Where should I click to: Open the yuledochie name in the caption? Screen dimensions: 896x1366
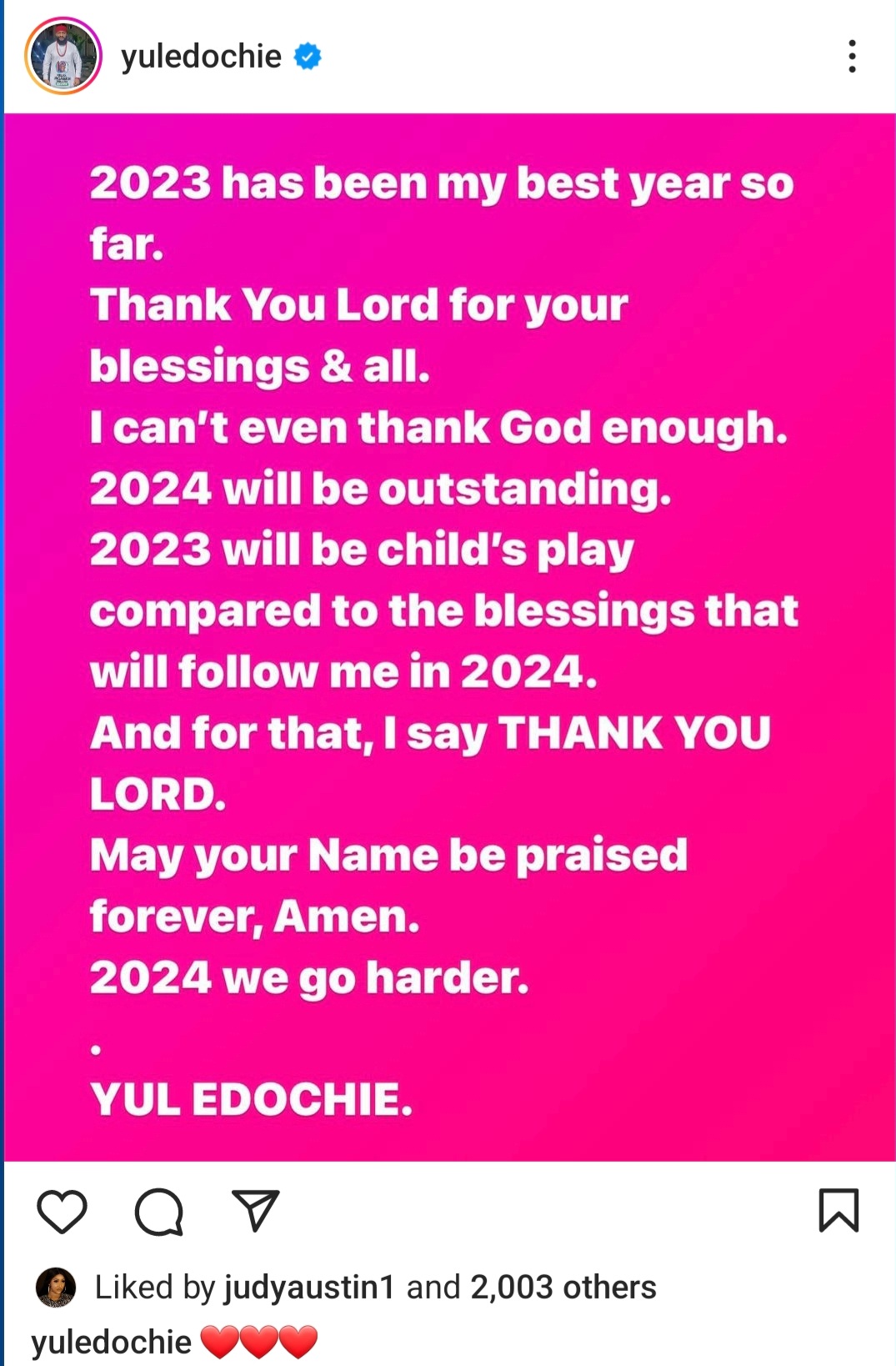[111, 1342]
